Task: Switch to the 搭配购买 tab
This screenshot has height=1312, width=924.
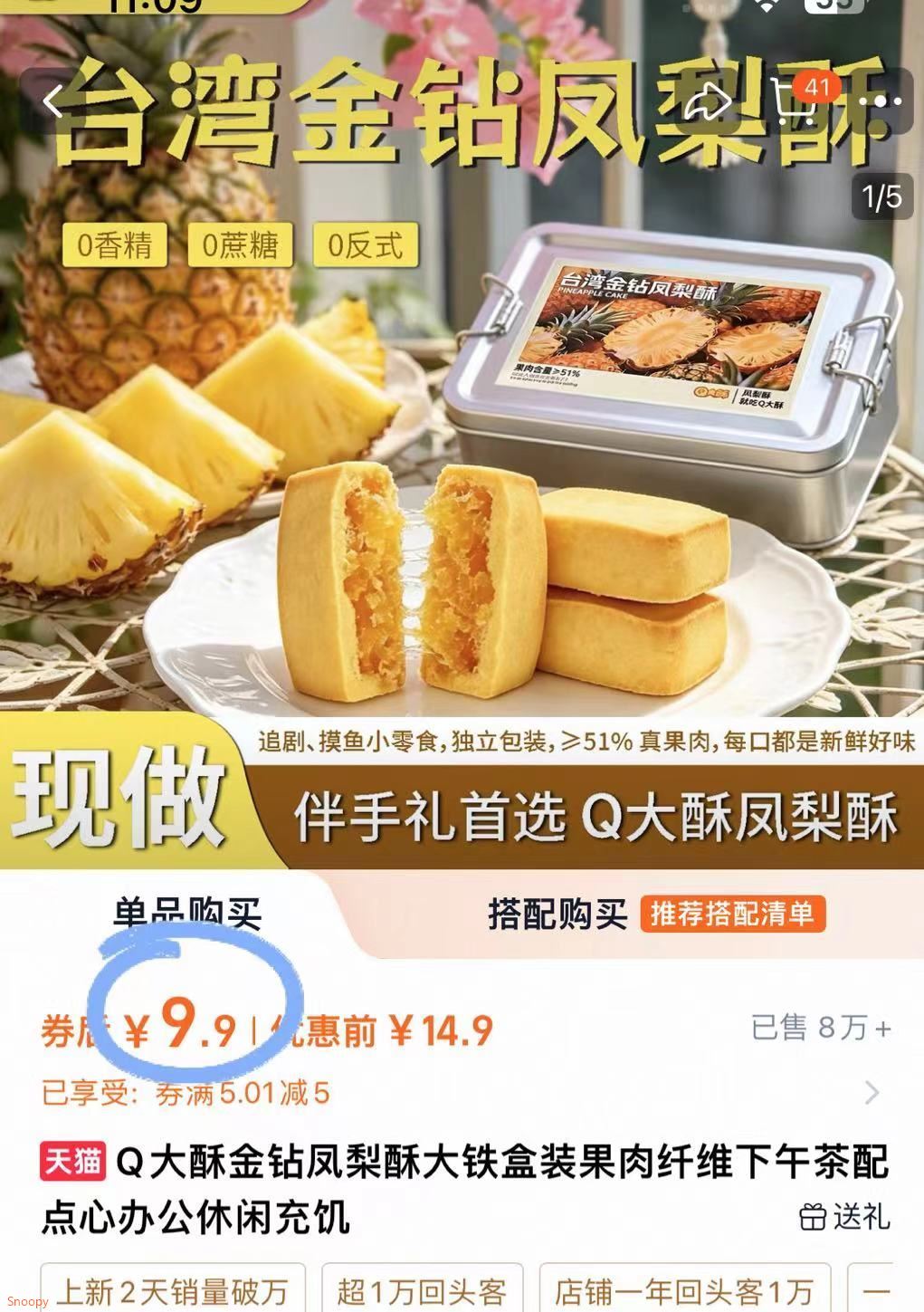Action: pyautogui.click(x=557, y=914)
